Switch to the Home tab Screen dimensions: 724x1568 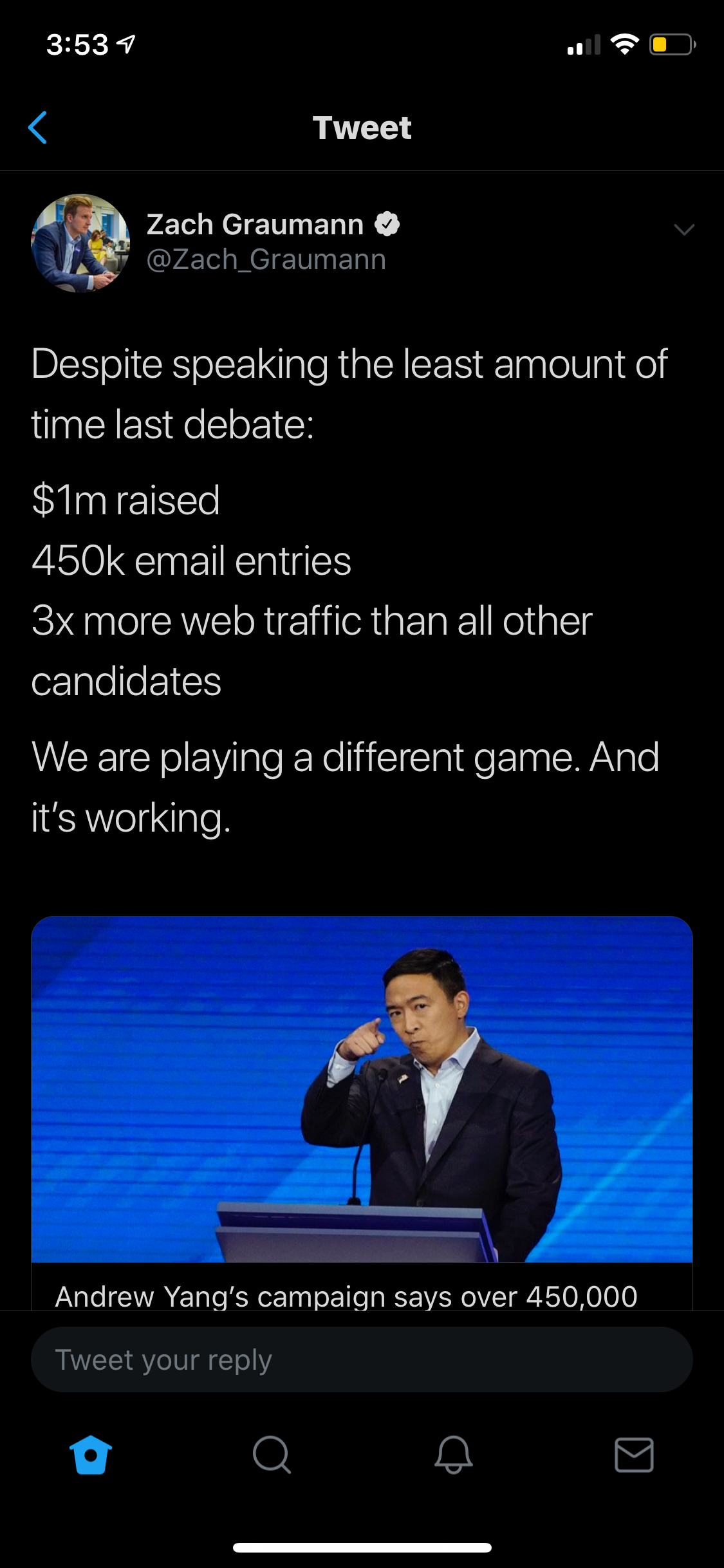(91, 1455)
